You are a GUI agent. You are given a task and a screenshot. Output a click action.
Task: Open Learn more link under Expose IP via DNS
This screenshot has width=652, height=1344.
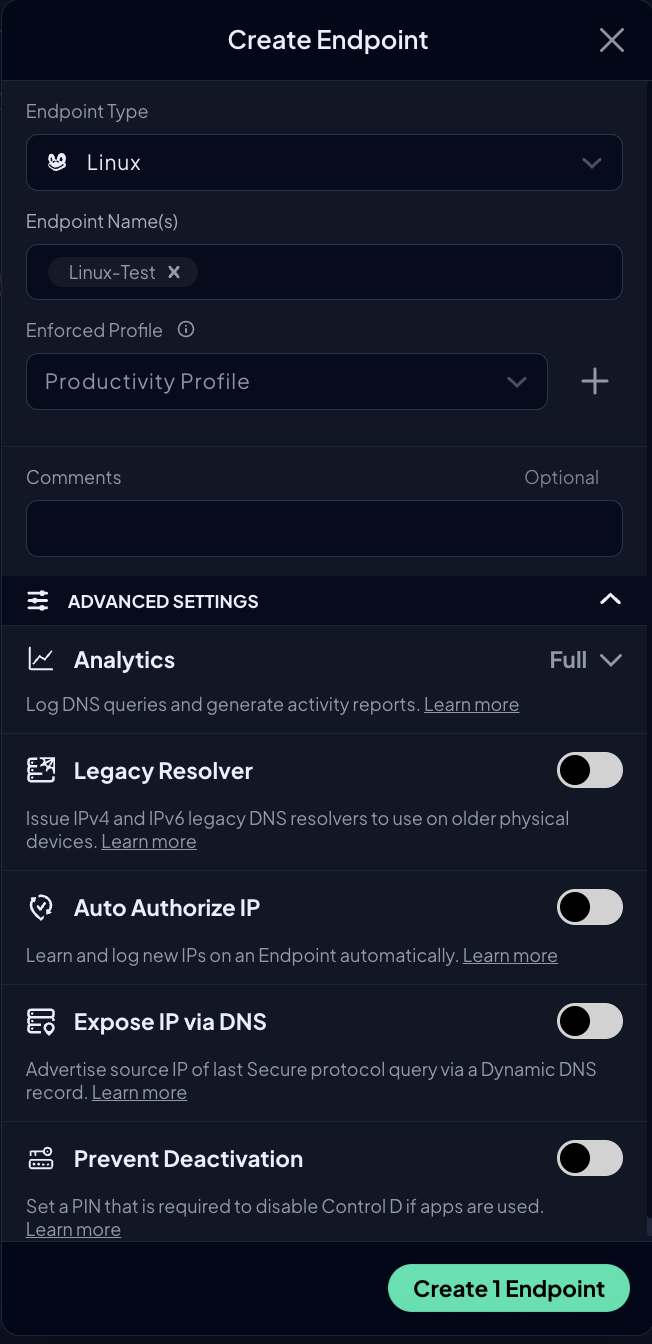click(x=139, y=1092)
